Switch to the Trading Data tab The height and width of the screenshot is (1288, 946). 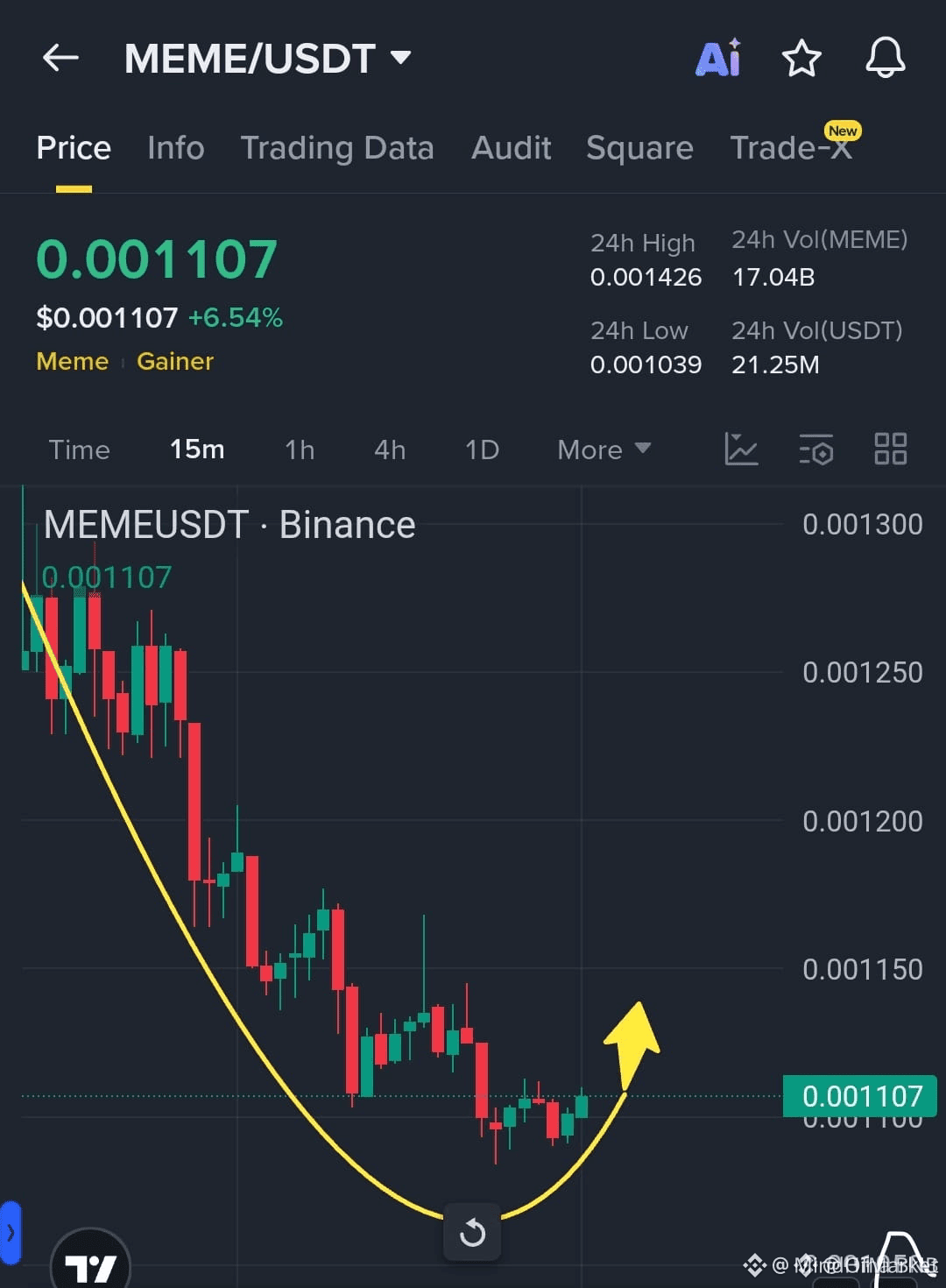[x=337, y=147]
